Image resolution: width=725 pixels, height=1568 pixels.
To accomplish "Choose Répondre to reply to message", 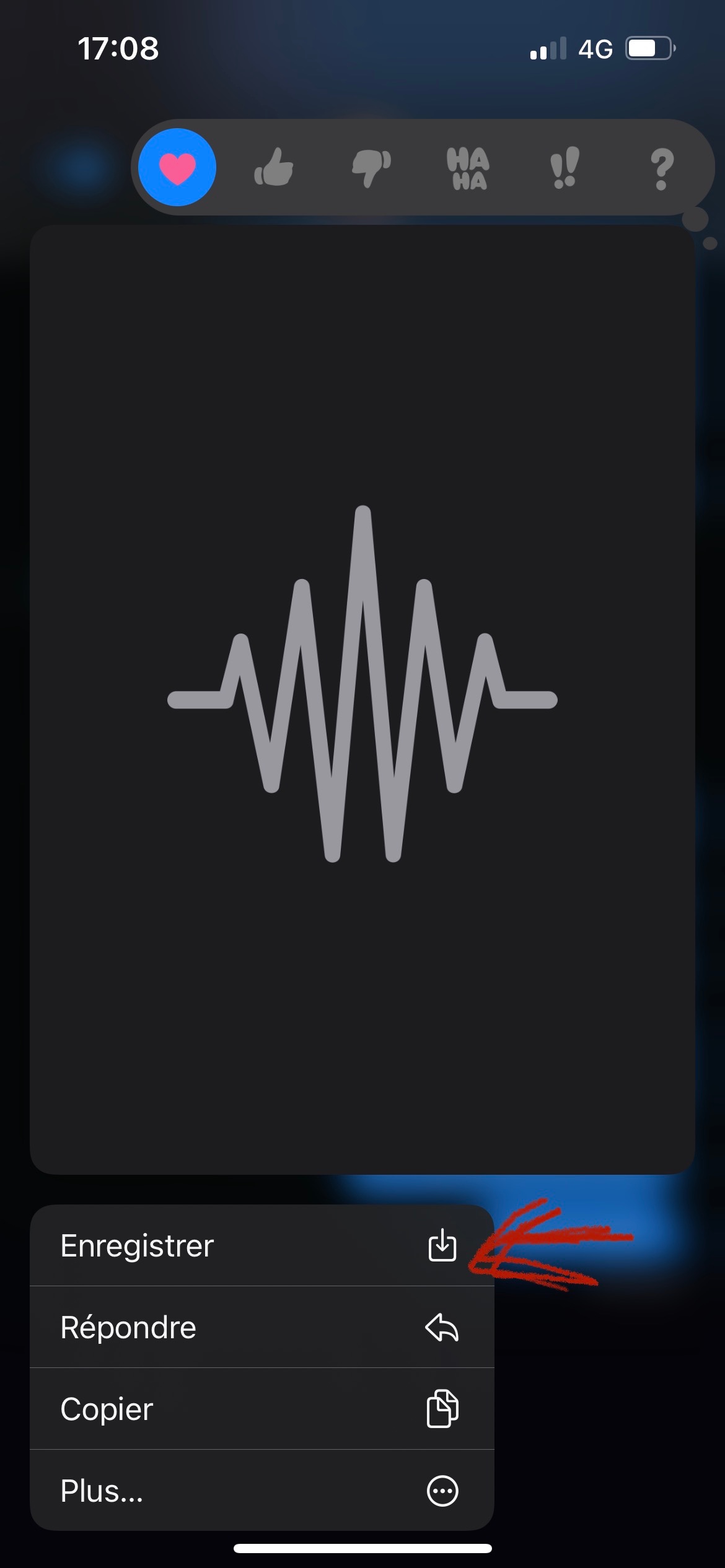I will (x=261, y=1328).
